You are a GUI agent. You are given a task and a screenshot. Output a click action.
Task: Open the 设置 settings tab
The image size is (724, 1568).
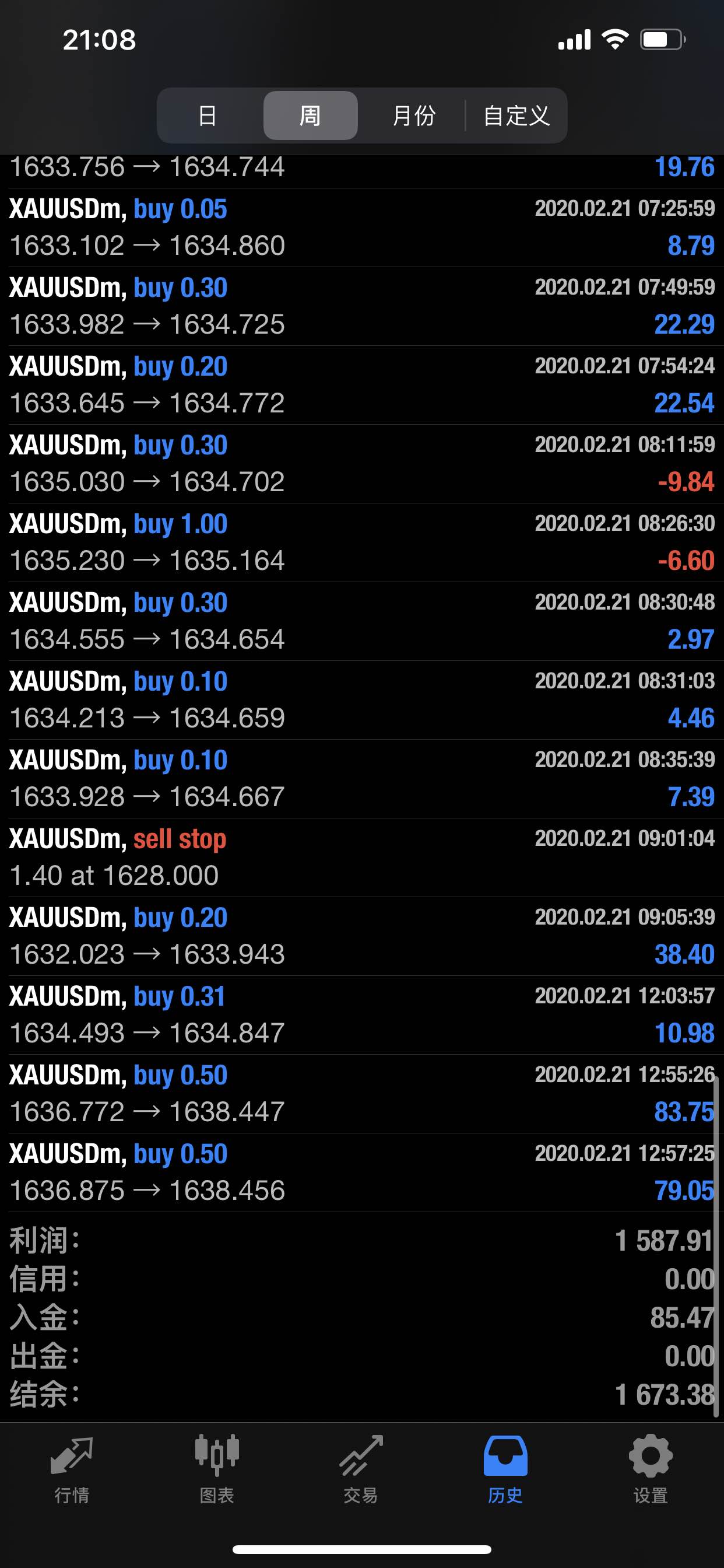coord(651,1469)
